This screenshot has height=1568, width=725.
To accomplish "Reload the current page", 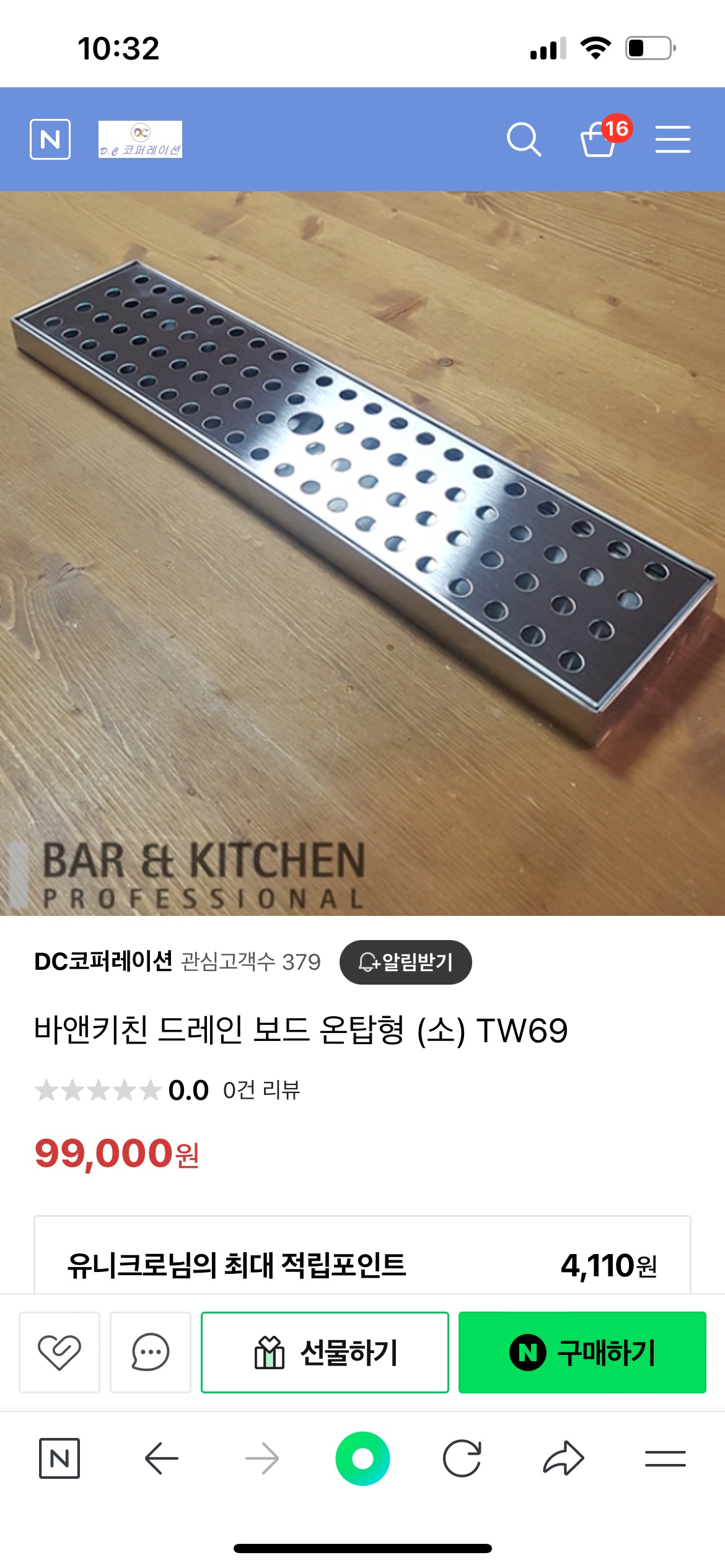I will click(x=462, y=1458).
